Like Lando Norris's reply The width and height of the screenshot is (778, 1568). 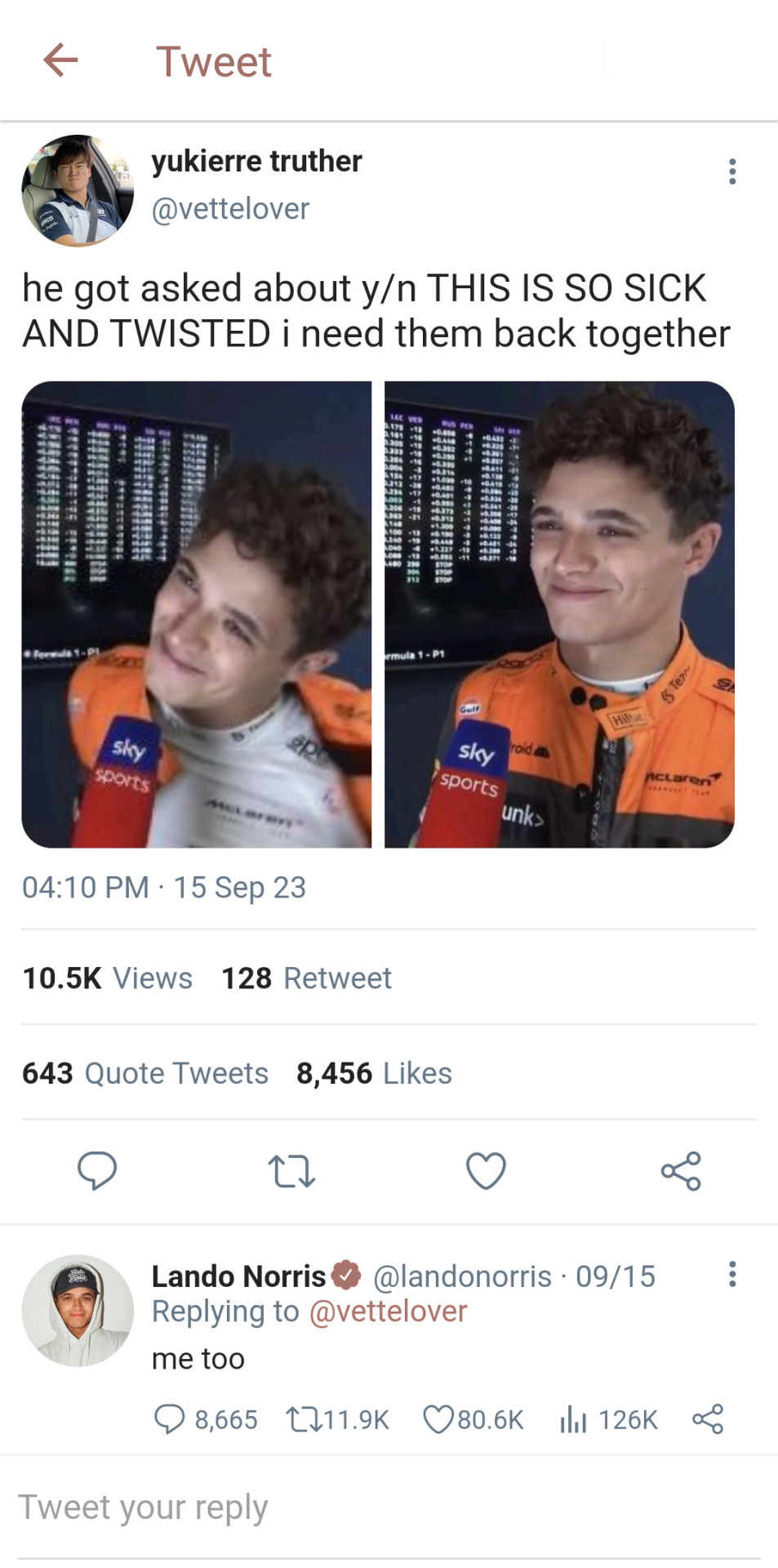(438, 1419)
